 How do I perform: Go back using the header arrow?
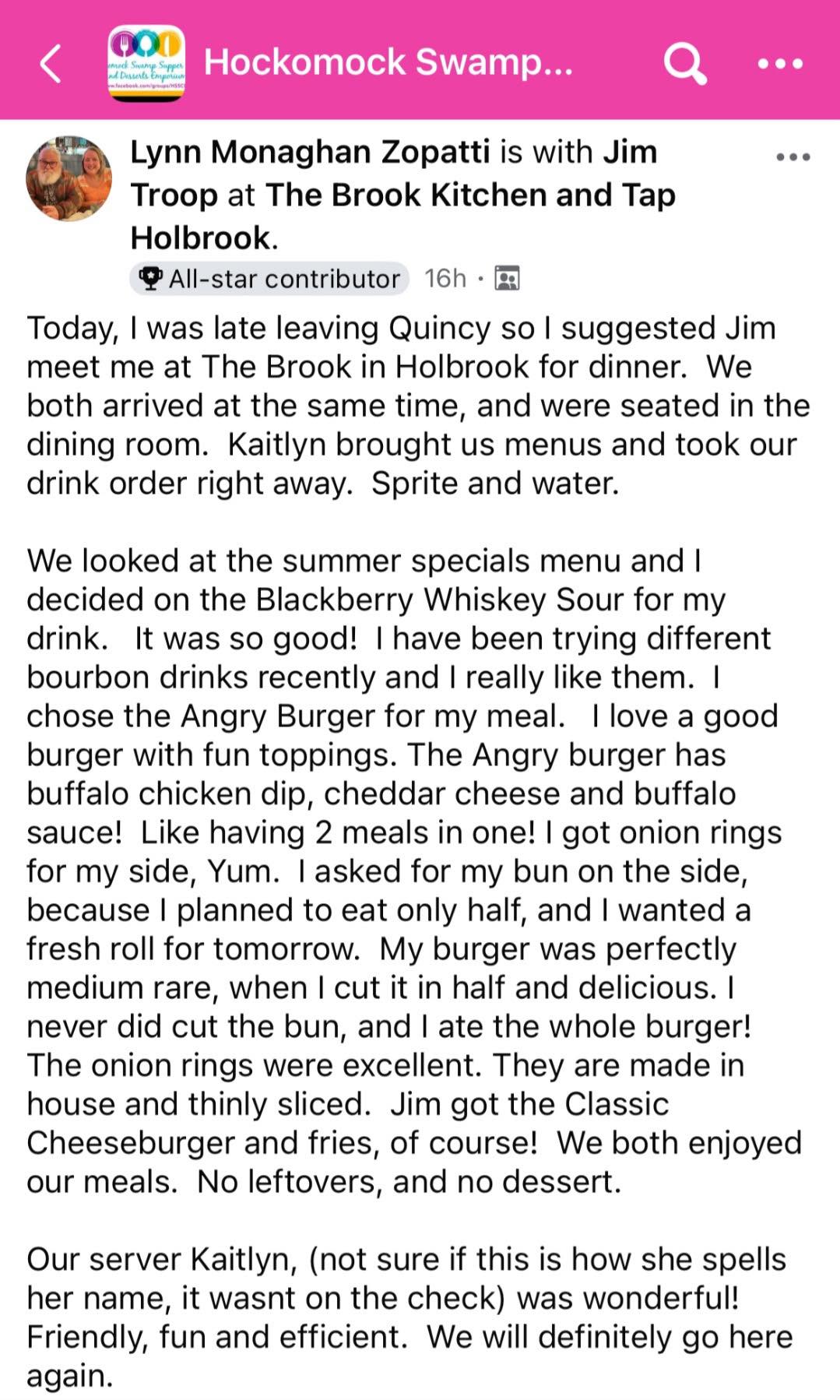tap(51, 63)
